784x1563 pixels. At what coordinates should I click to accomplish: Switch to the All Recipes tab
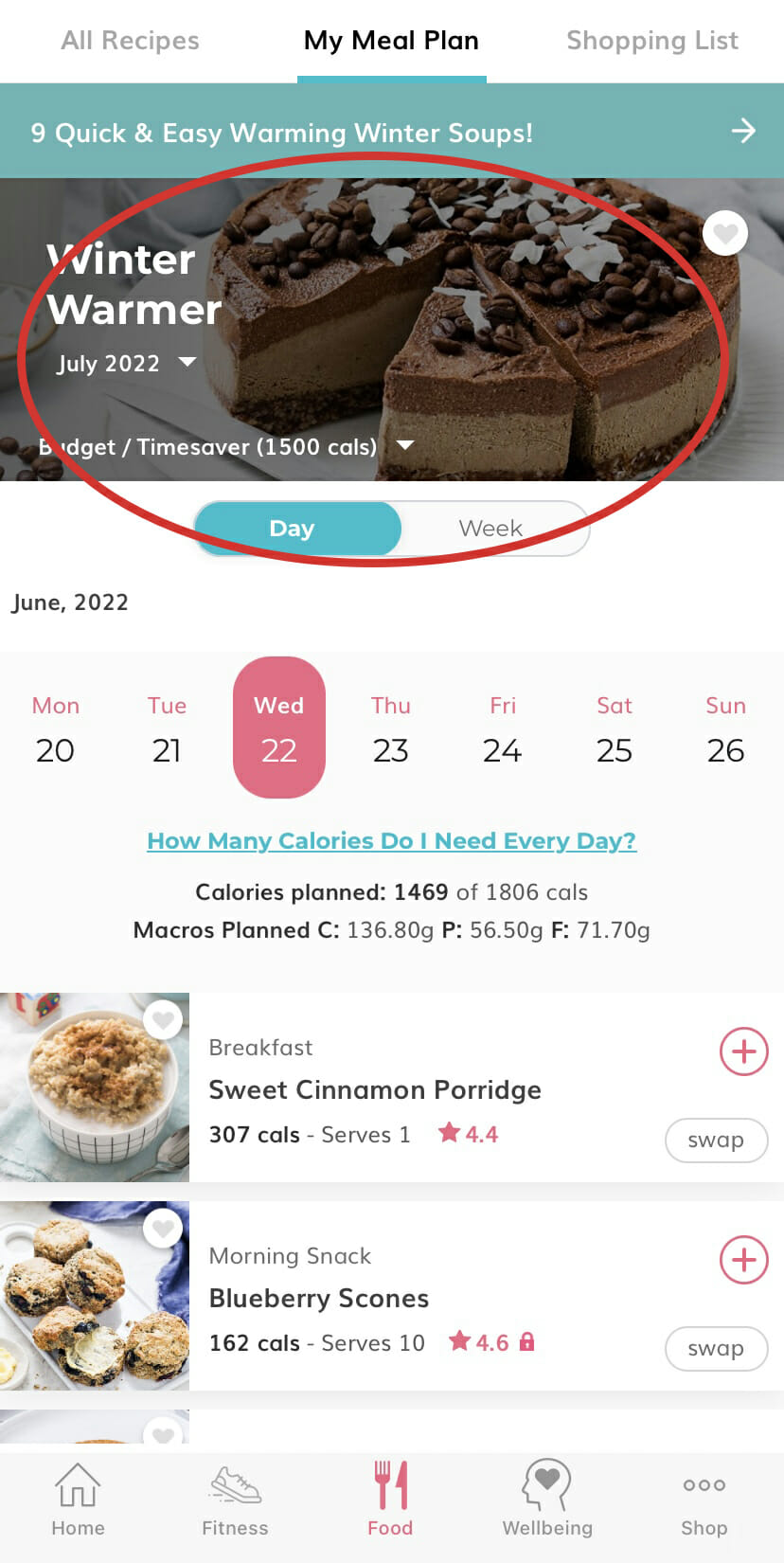pyautogui.click(x=130, y=41)
